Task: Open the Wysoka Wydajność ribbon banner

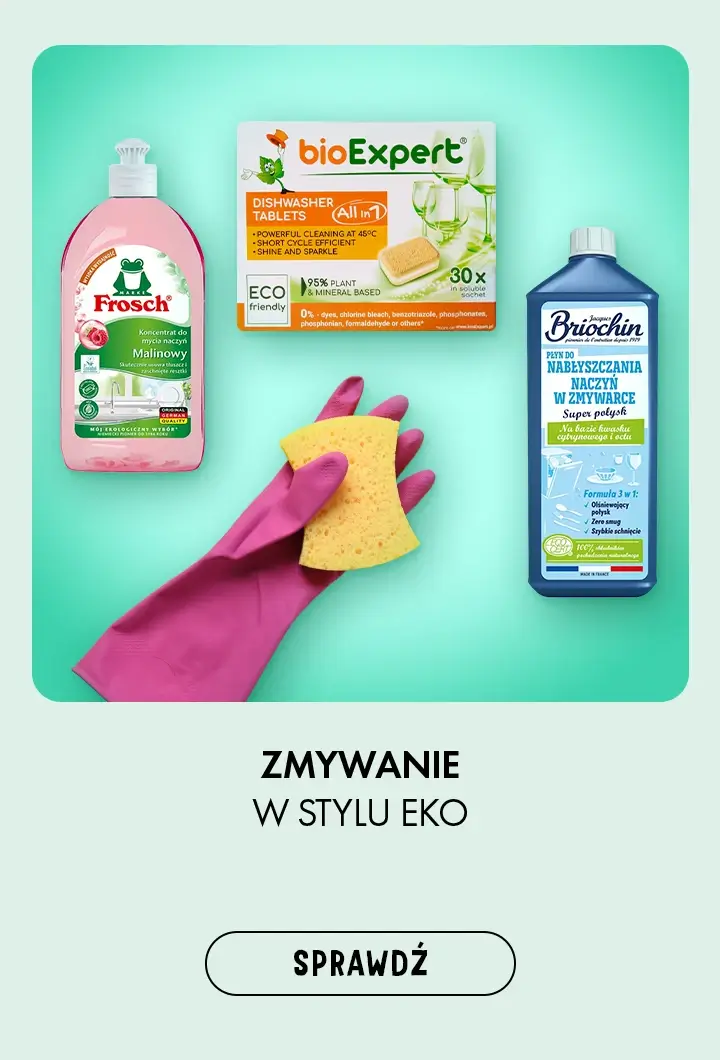Action: pyautogui.click(x=97, y=267)
